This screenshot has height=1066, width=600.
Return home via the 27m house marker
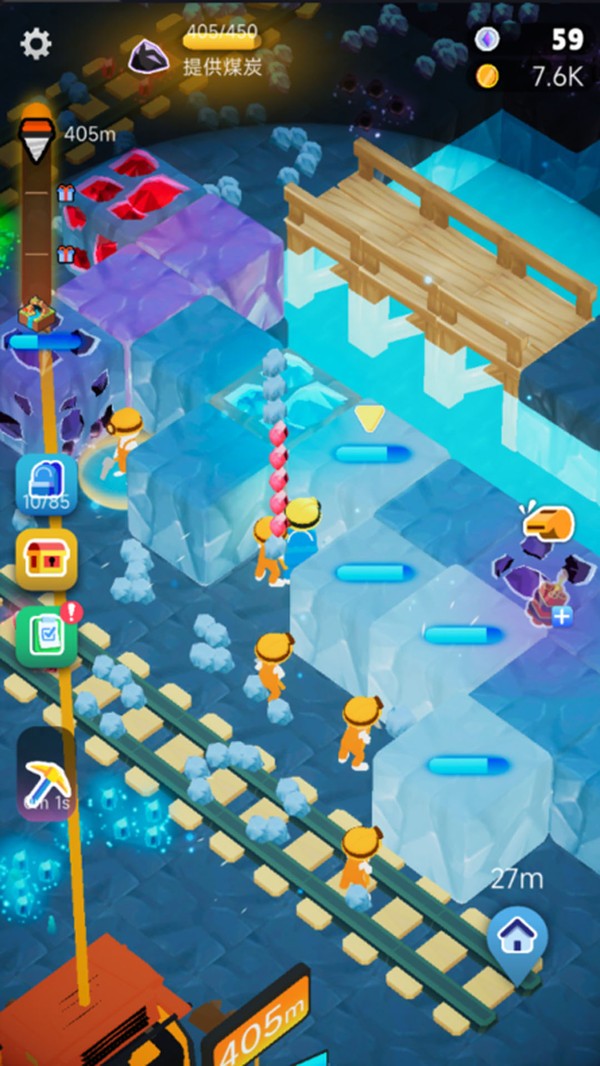(517, 938)
